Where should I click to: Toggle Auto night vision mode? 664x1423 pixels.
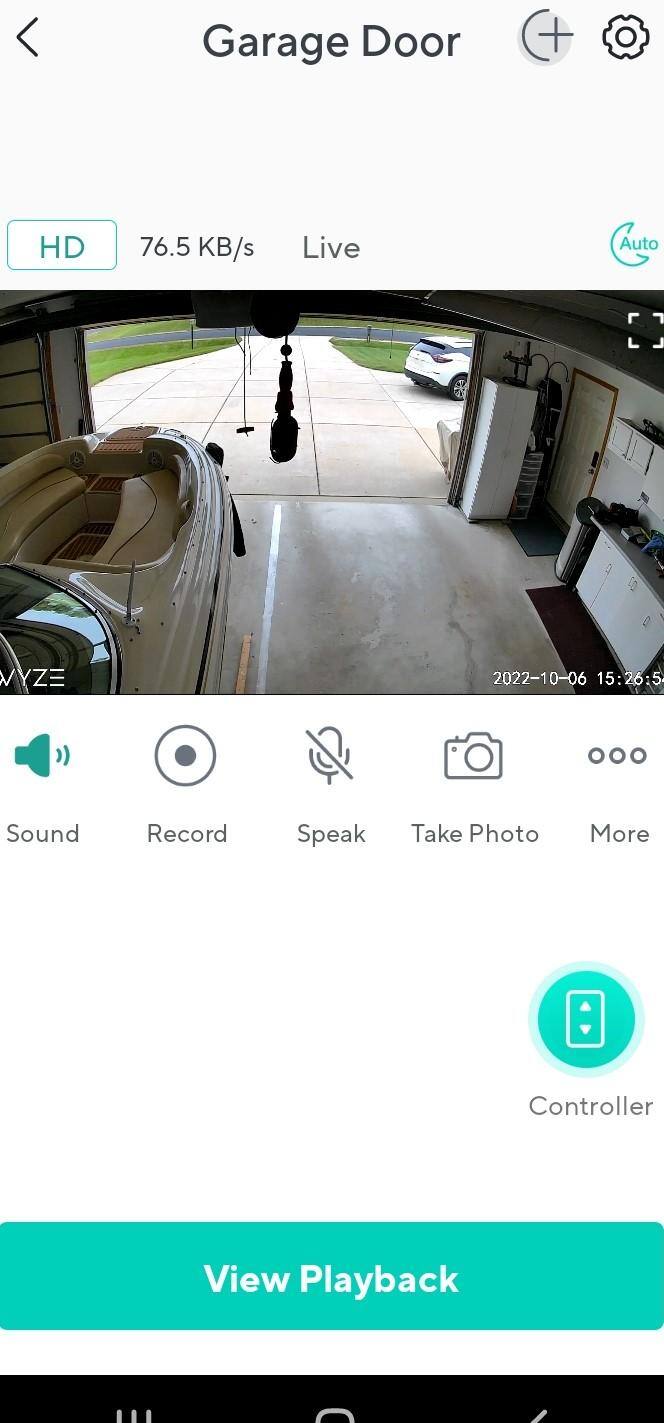[634, 244]
